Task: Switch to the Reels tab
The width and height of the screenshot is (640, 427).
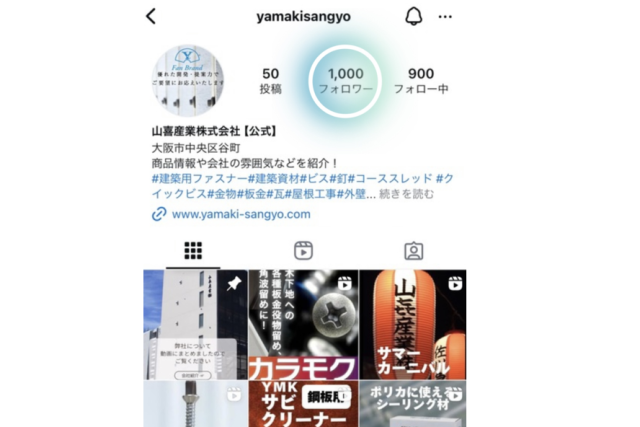Action: [x=304, y=250]
